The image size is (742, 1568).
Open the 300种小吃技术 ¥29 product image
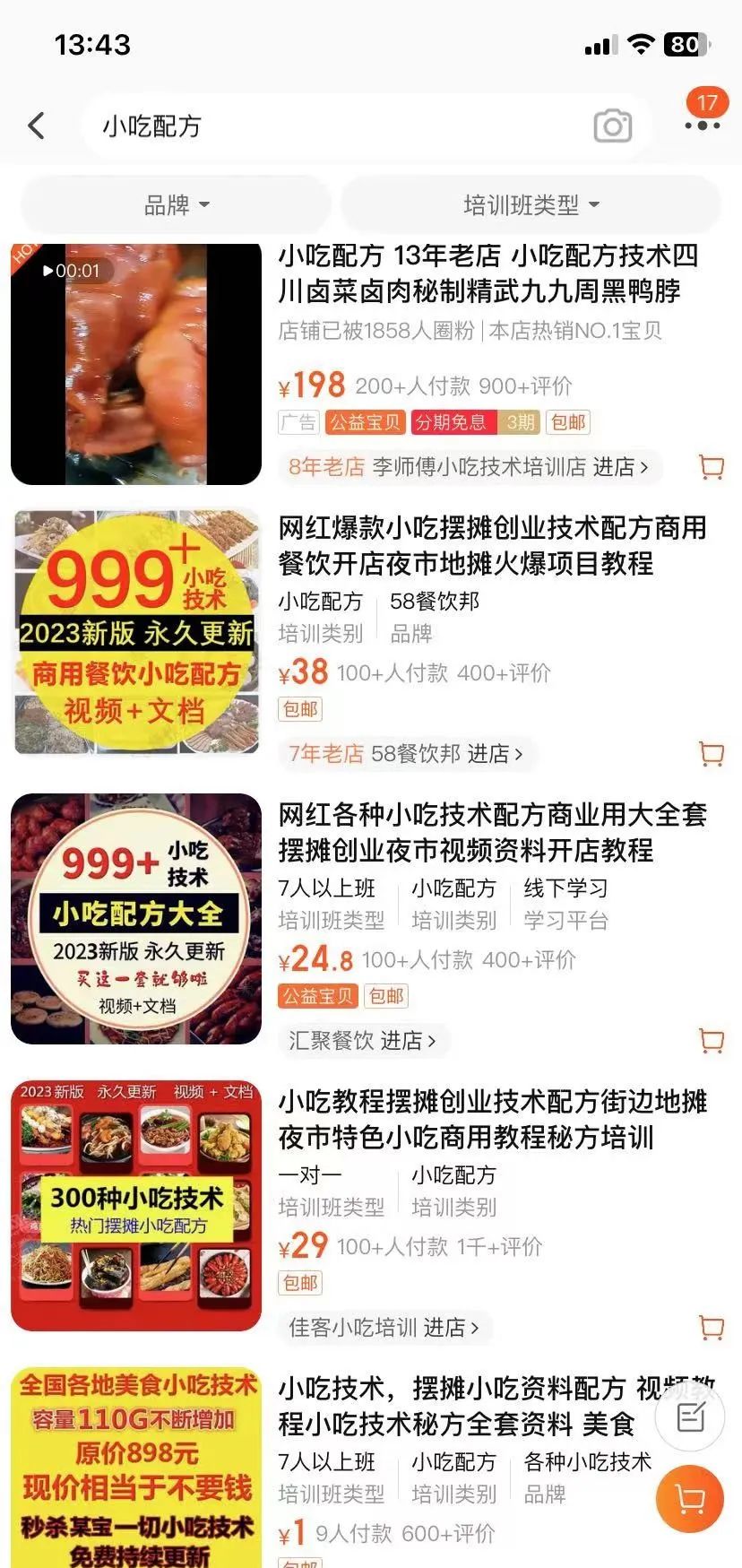136,1206
